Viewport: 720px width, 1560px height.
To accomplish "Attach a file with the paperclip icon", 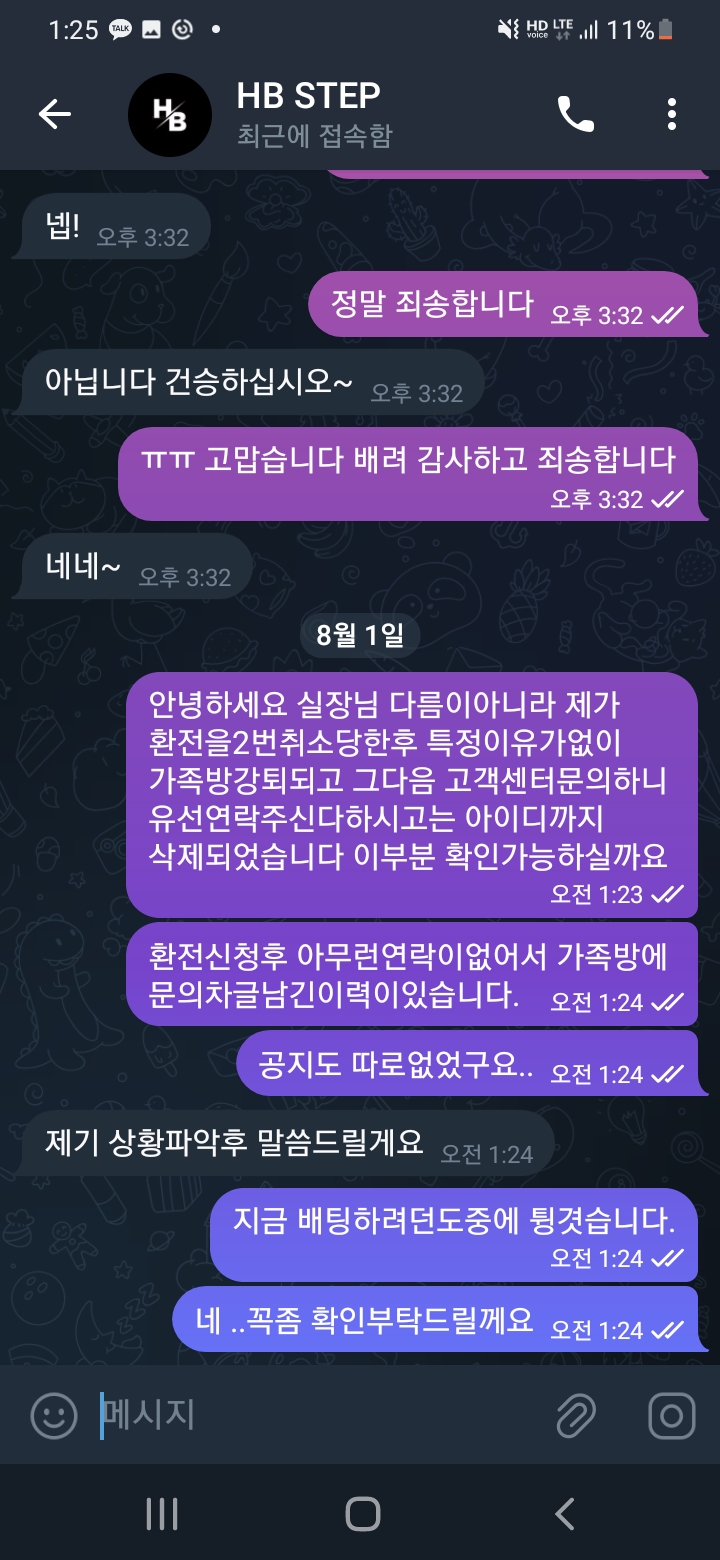I will click(x=576, y=1415).
